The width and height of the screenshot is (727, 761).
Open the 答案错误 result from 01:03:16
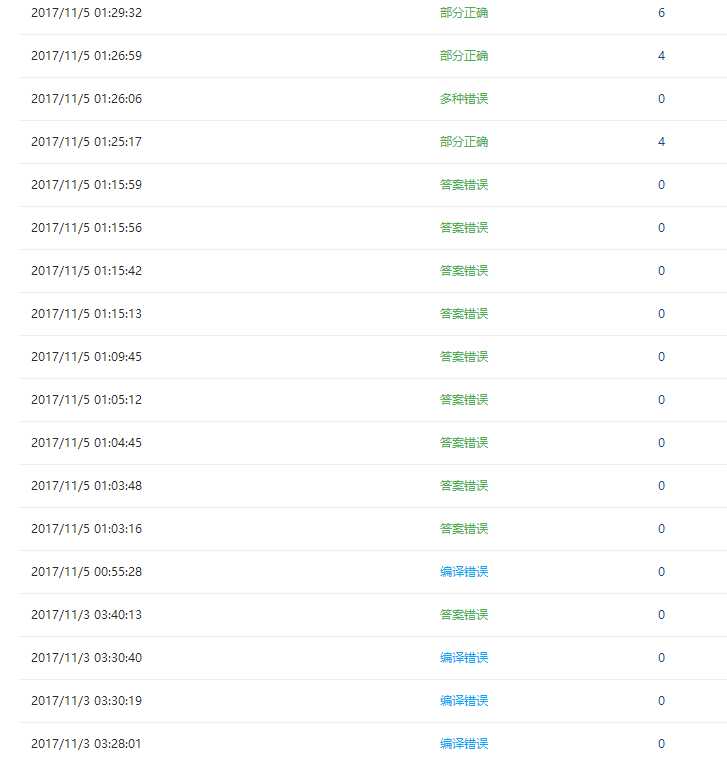[x=464, y=529]
